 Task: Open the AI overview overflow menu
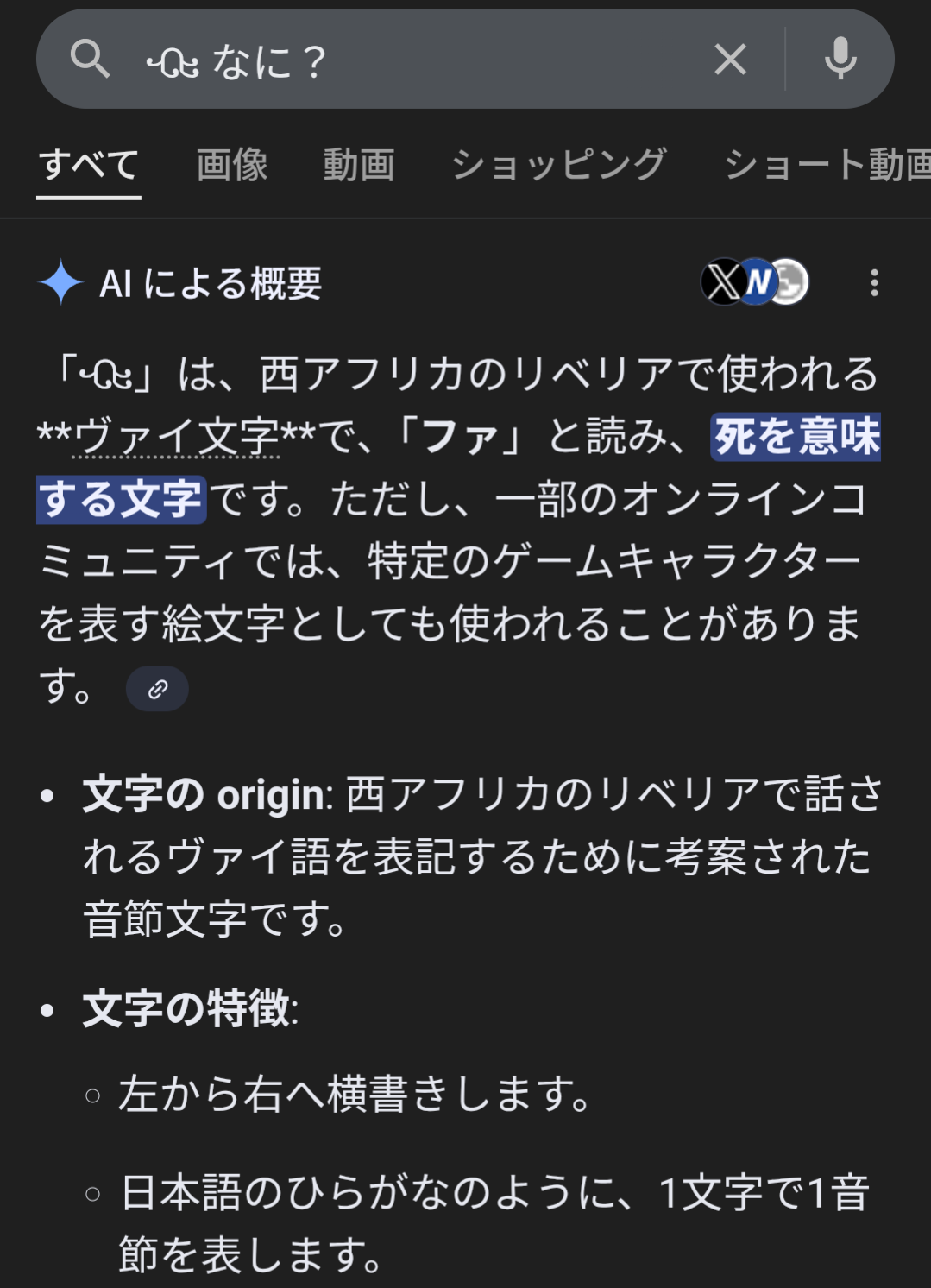[874, 282]
